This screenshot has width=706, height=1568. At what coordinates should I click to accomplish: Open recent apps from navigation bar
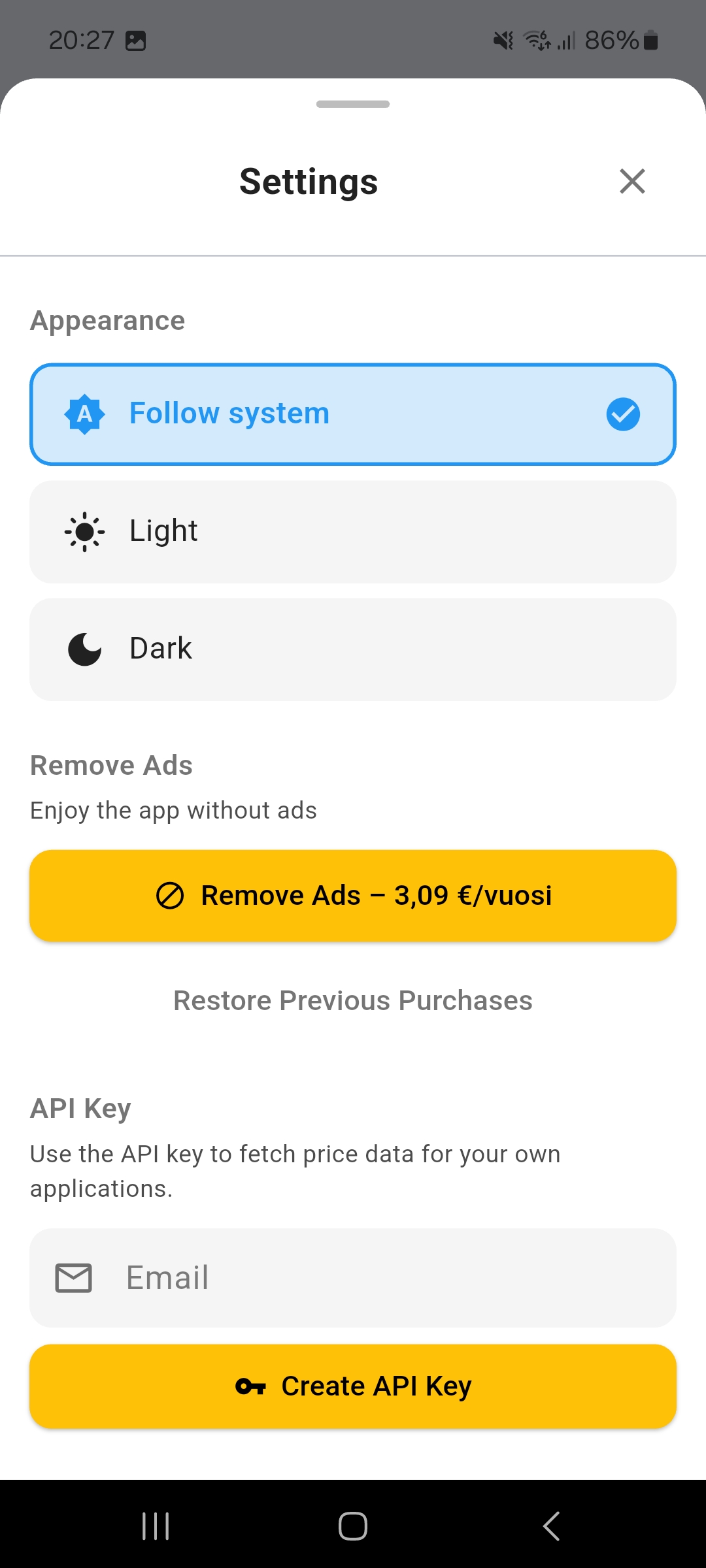156,1526
